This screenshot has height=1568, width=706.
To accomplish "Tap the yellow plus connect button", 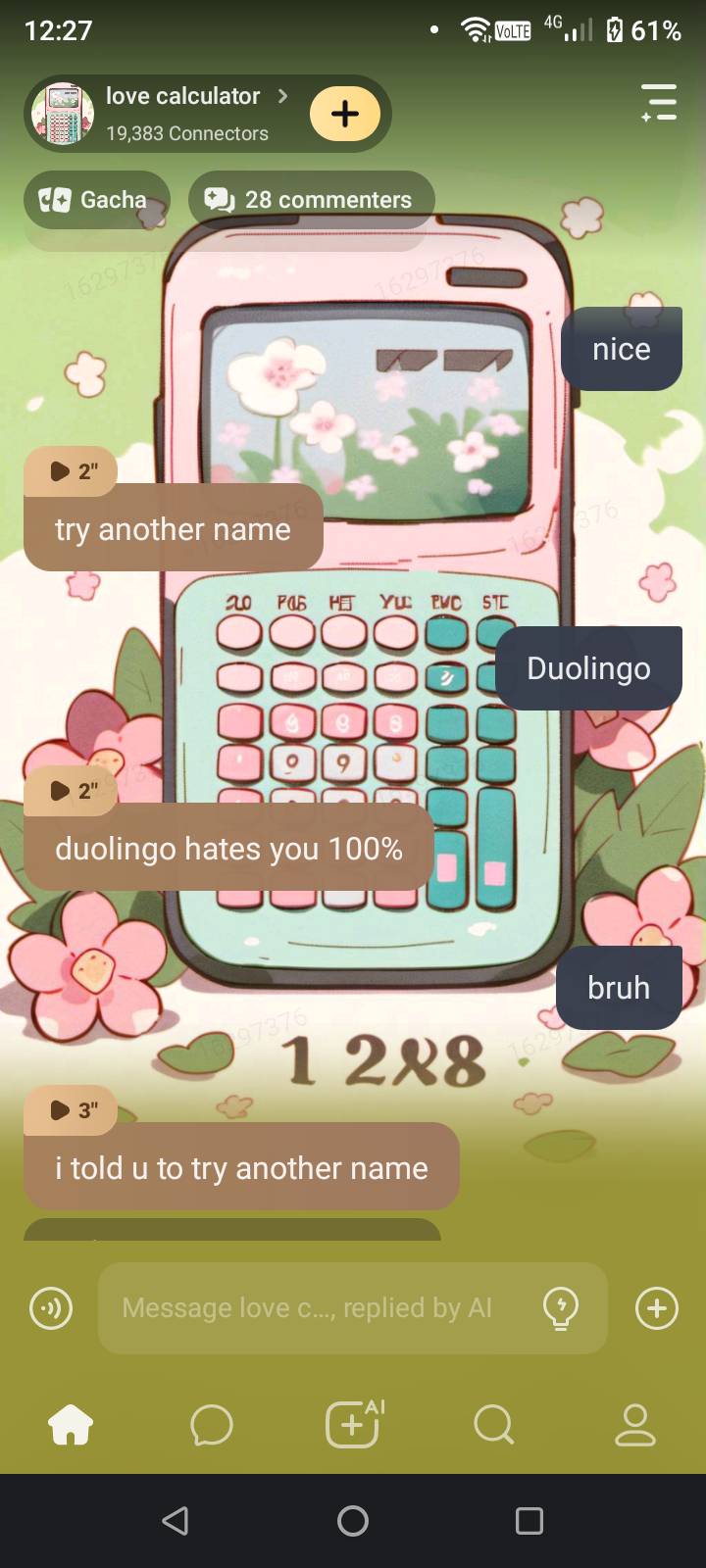I will pyautogui.click(x=345, y=114).
